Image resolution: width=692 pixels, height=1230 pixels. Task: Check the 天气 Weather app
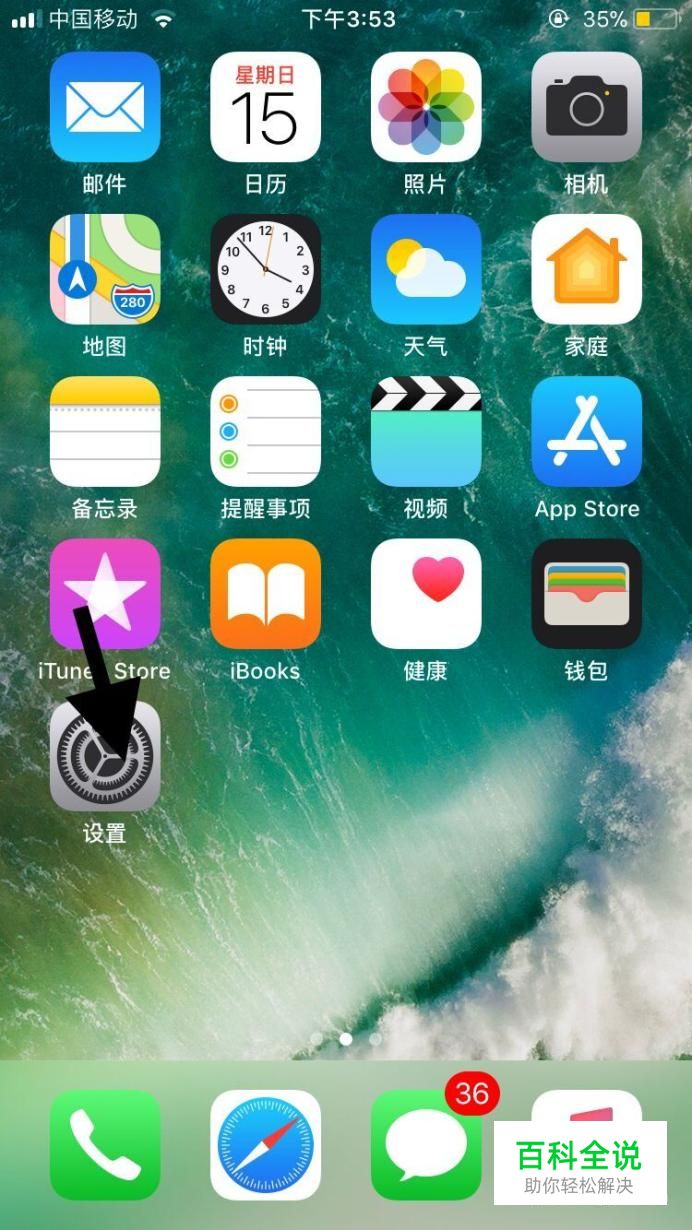(x=426, y=269)
